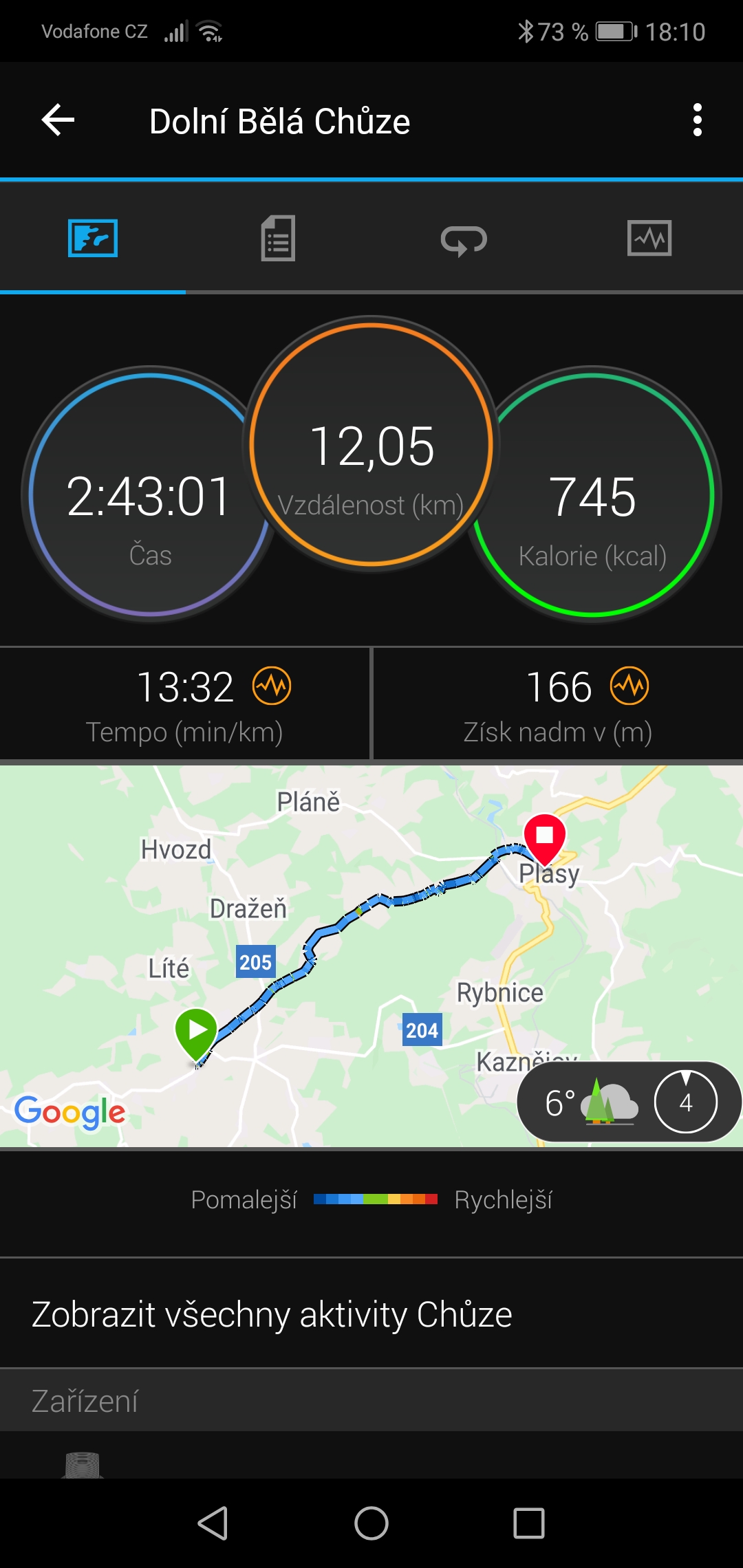Viewport: 743px width, 1568px height.
Task: Tap the system home button
Action: pyautogui.click(x=371, y=1523)
